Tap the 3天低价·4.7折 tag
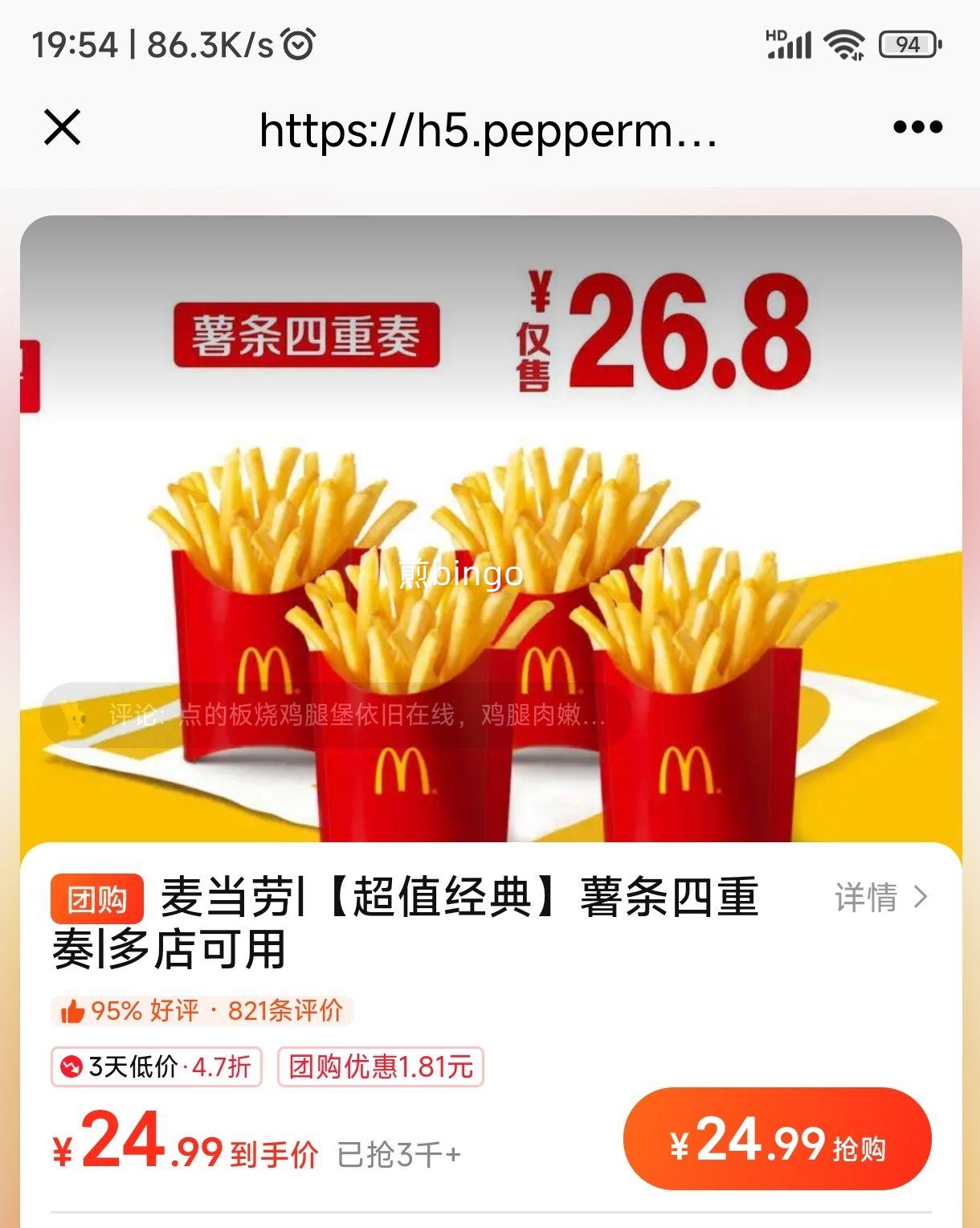Image resolution: width=980 pixels, height=1228 pixels. pyautogui.click(x=157, y=1066)
